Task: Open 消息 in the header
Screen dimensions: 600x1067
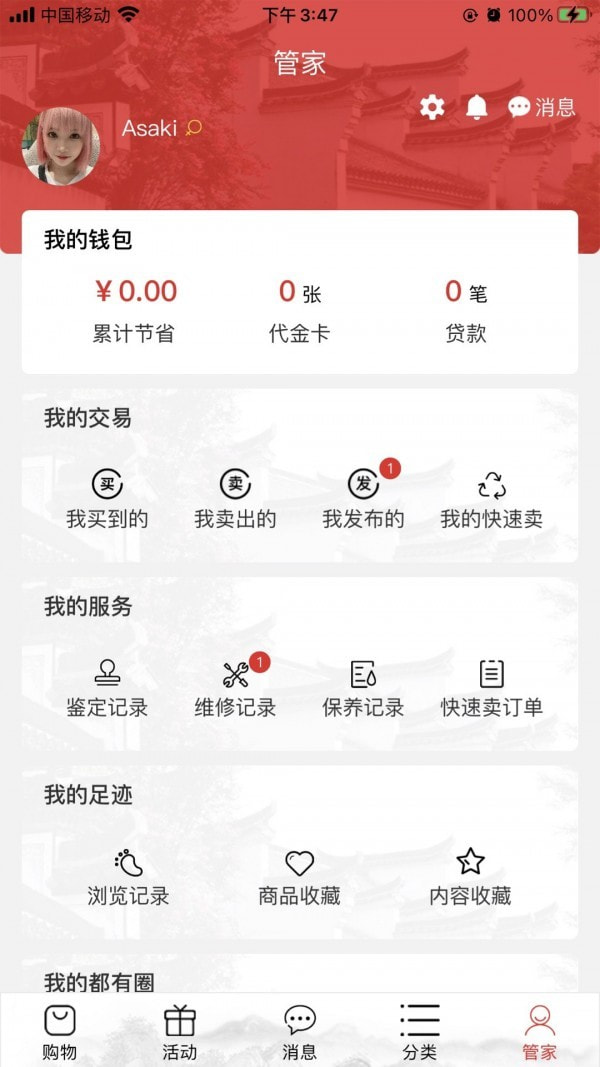Action: click(x=541, y=107)
